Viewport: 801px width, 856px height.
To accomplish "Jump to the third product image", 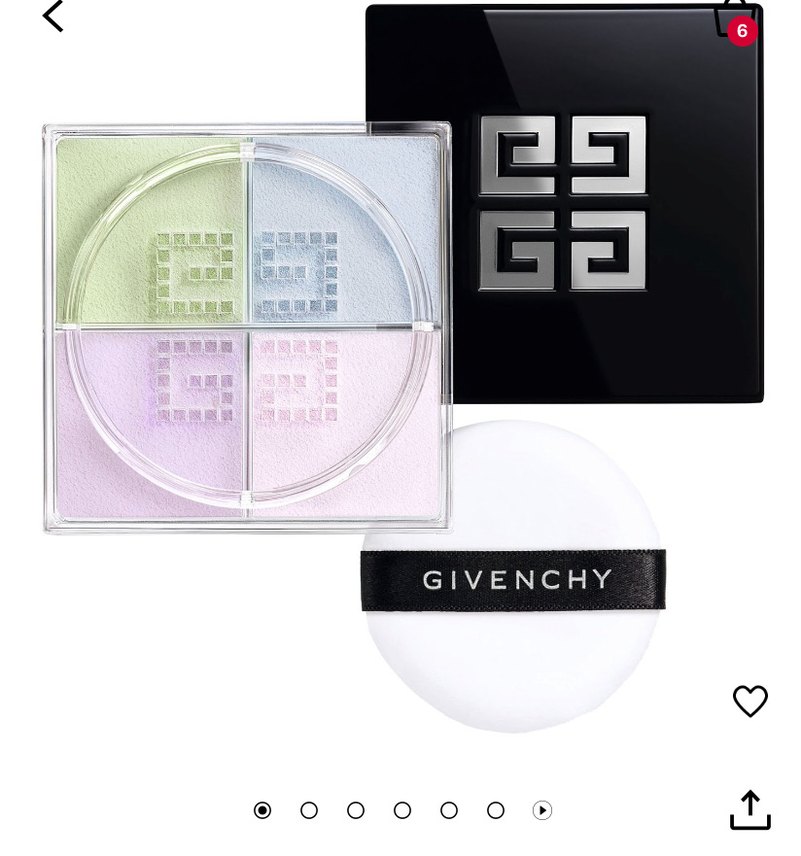I will coord(356,810).
